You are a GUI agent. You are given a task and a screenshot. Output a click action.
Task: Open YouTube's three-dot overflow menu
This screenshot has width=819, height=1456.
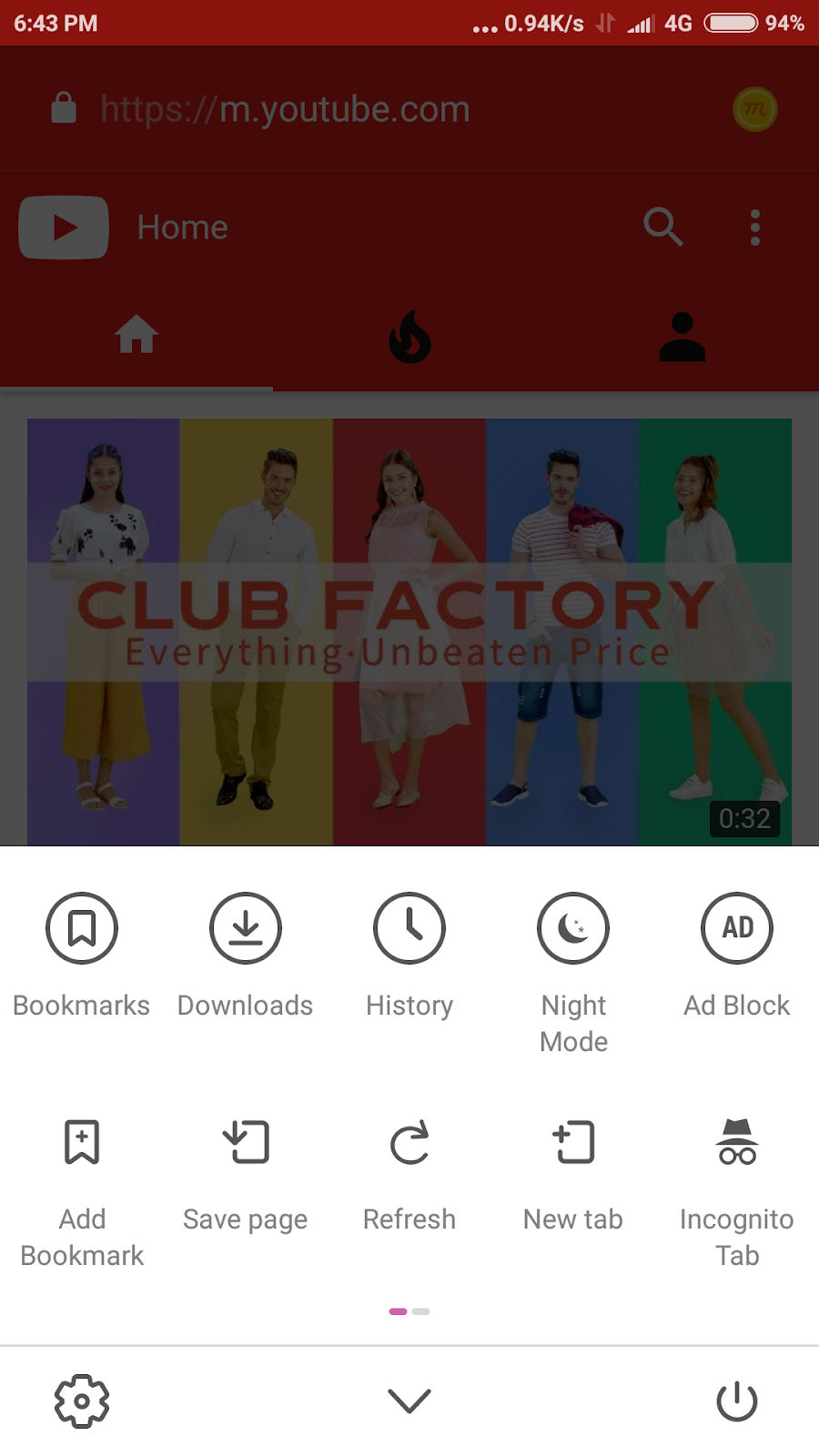754,227
